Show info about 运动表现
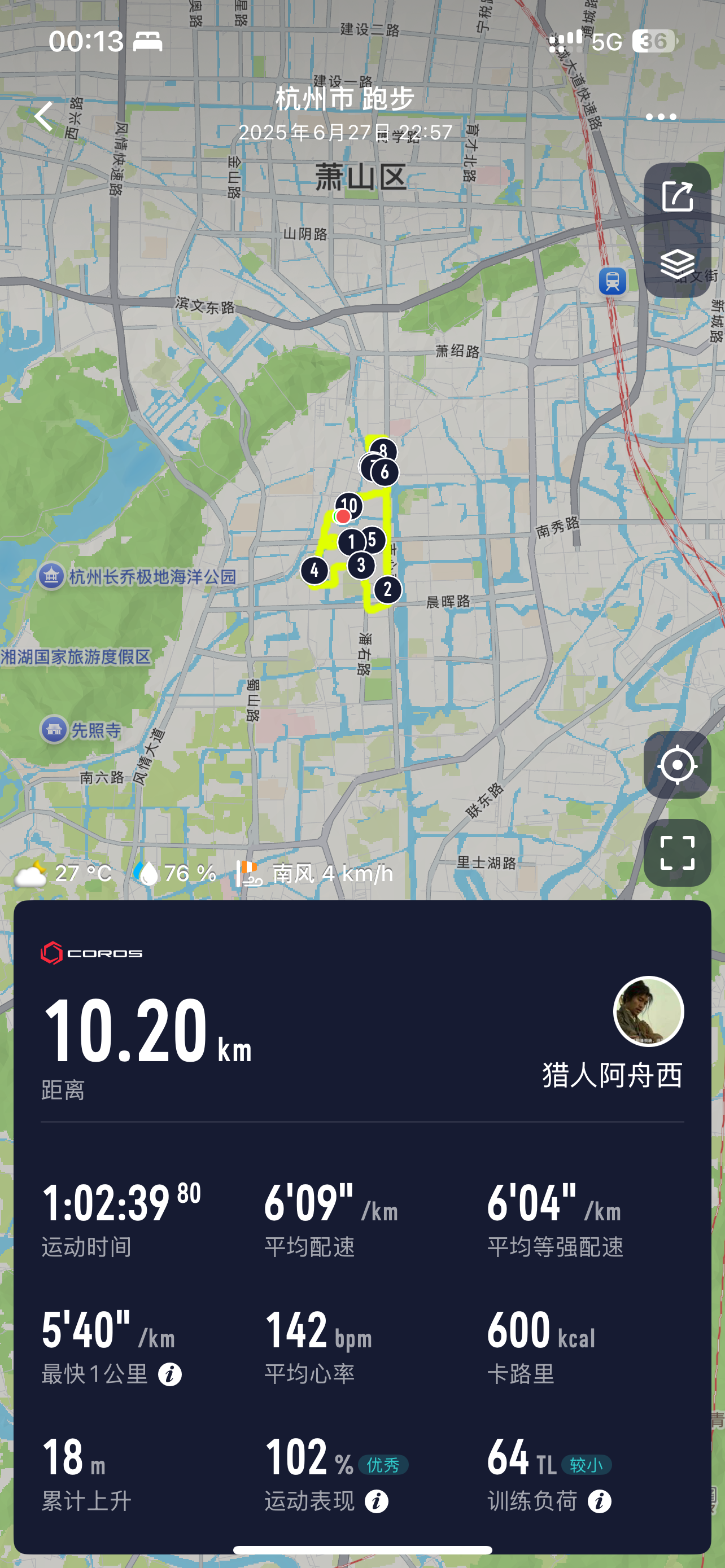The image size is (725, 1568). coord(376,1501)
